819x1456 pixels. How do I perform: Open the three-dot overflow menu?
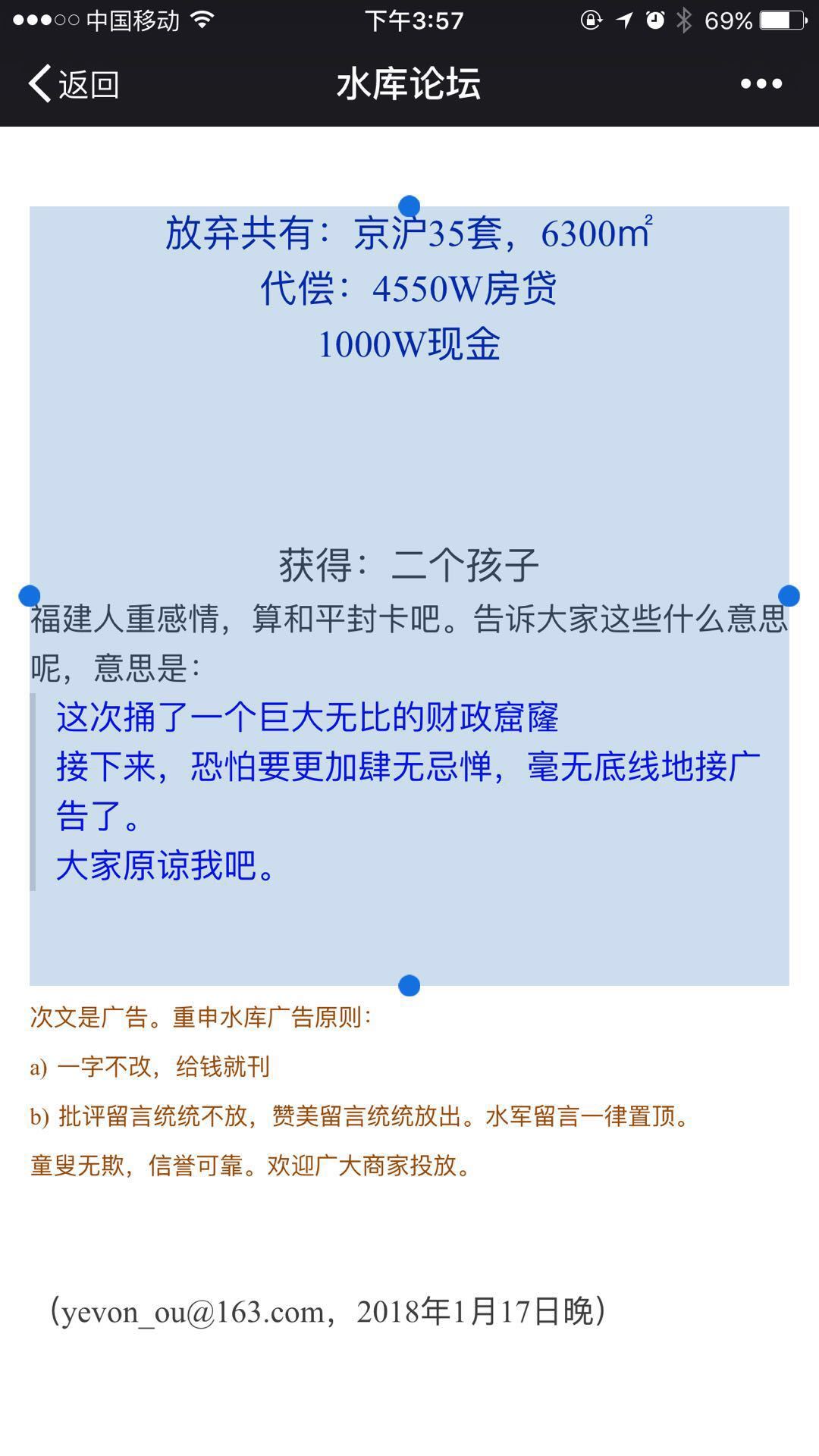(x=761, y=83)
